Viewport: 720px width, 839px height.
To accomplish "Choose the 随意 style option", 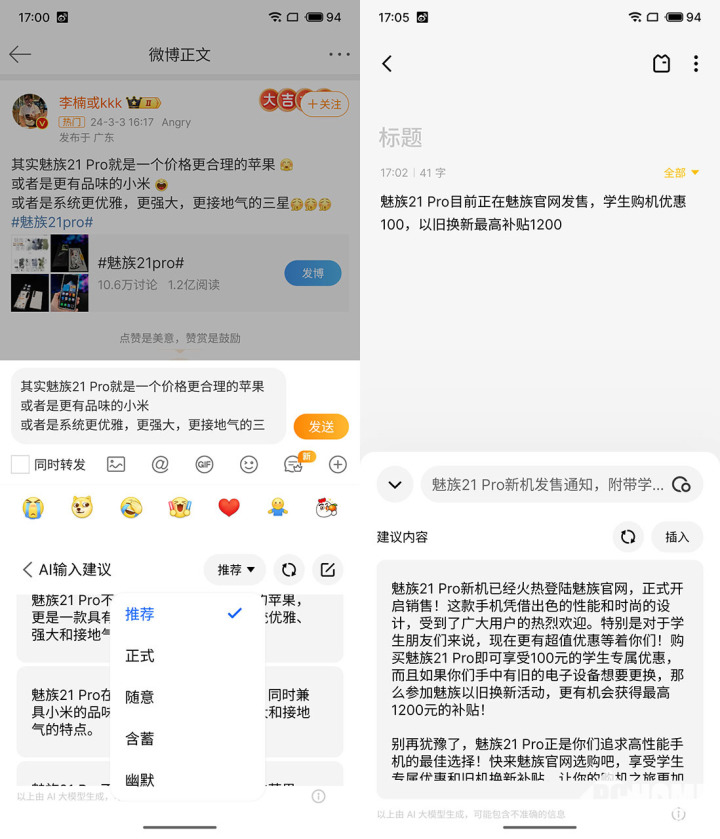I will coord(140,697).
